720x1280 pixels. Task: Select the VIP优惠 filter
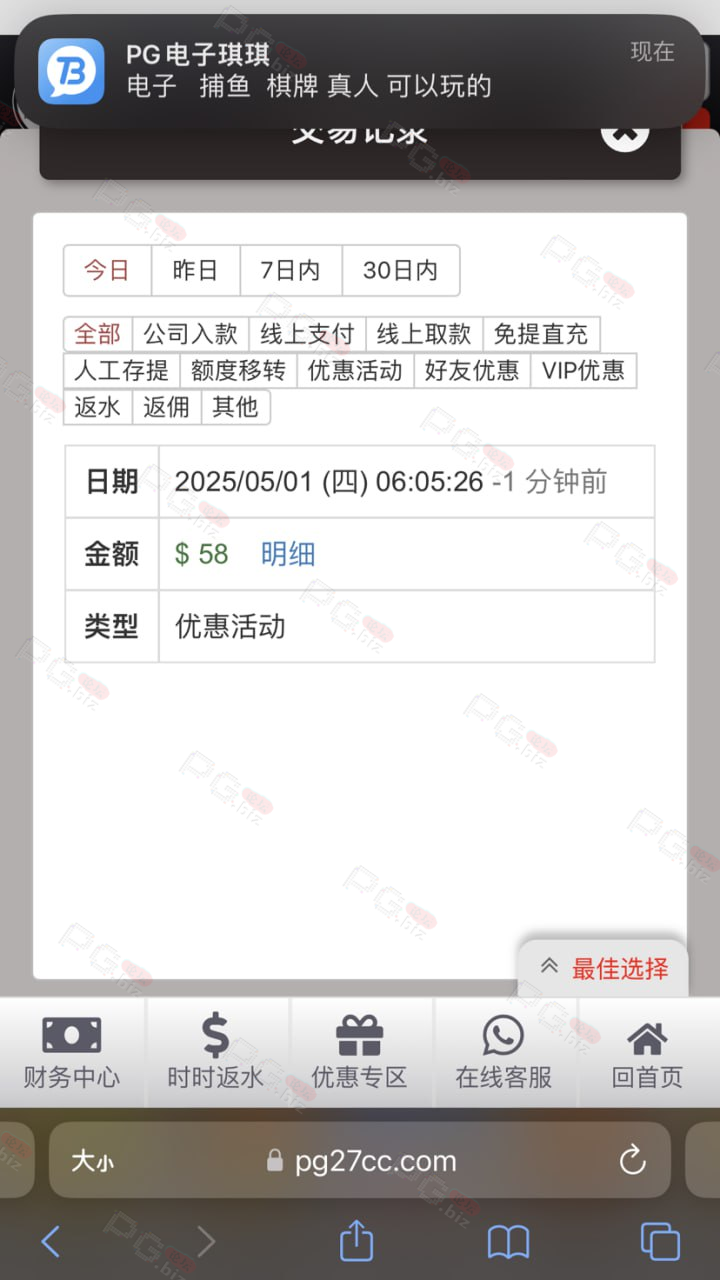point(583,371)
